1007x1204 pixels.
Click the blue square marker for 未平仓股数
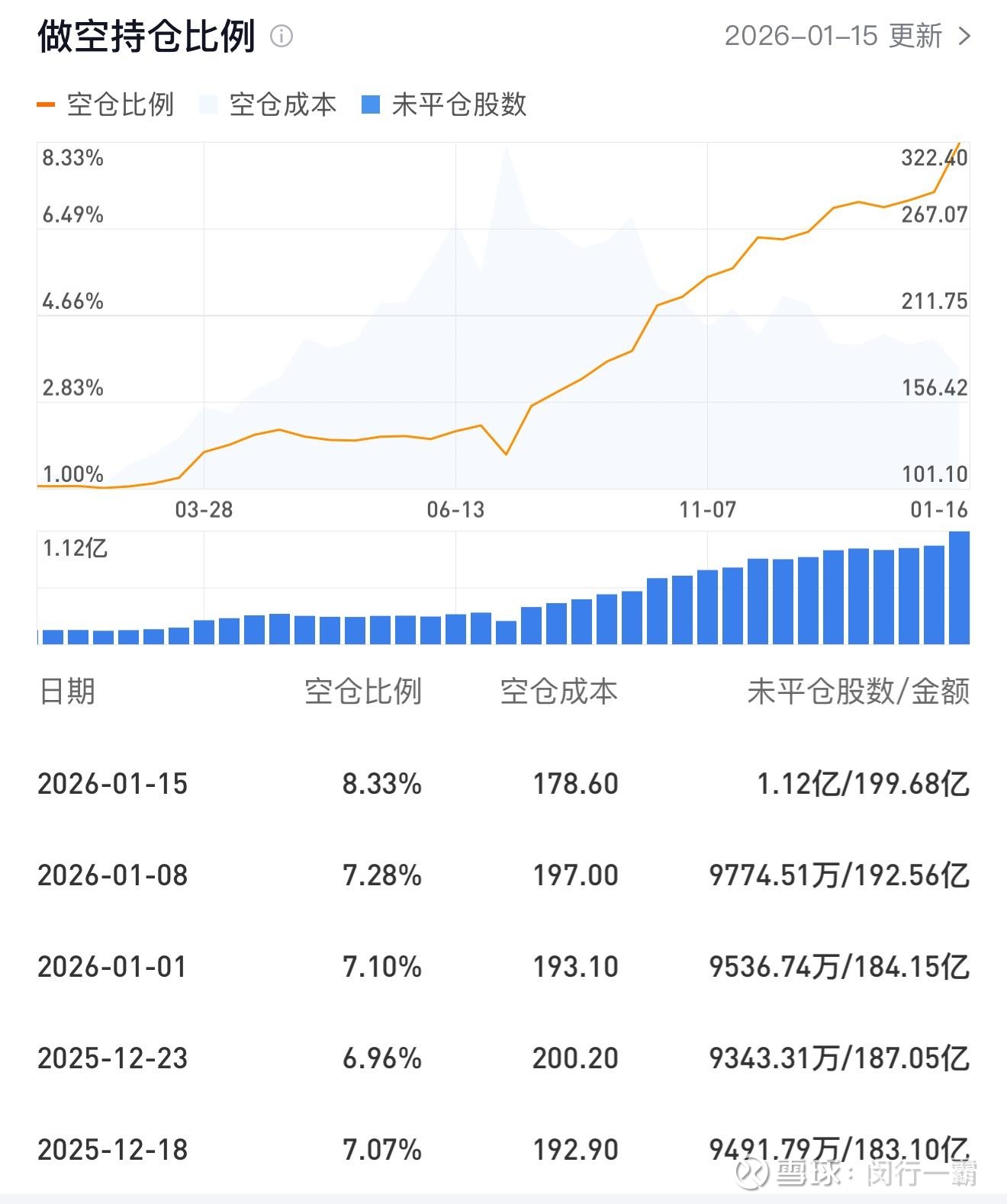371,104
